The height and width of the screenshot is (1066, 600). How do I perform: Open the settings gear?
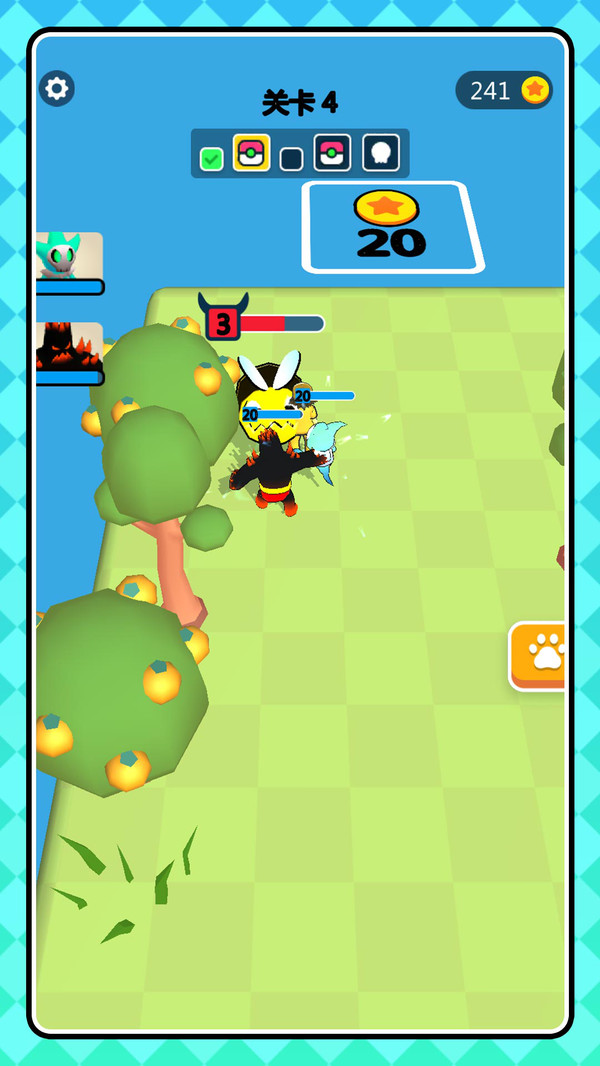click(57, 89)
